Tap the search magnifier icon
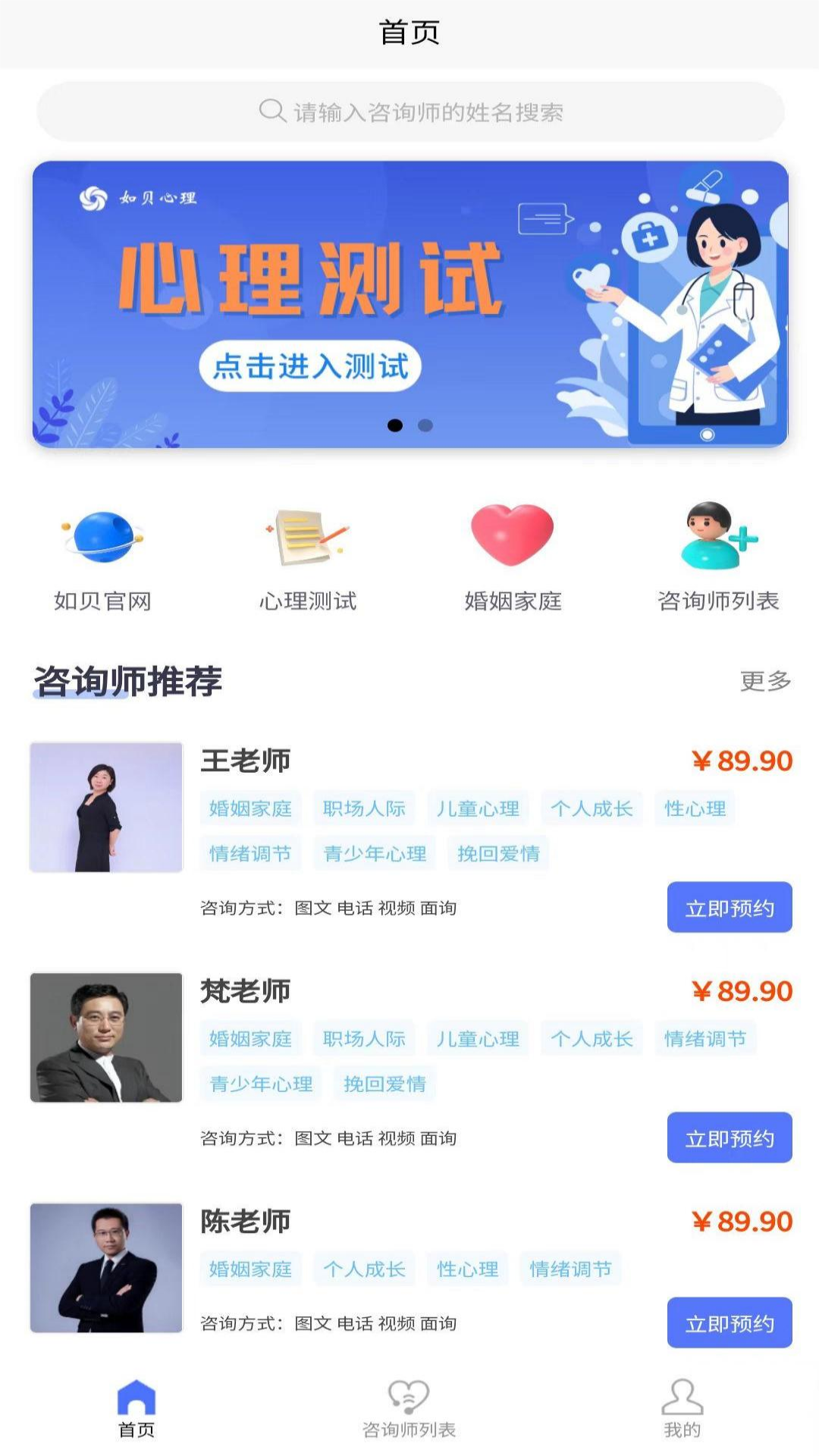The width and height of the screenshot is (819, 1456). tap(270, 111)
